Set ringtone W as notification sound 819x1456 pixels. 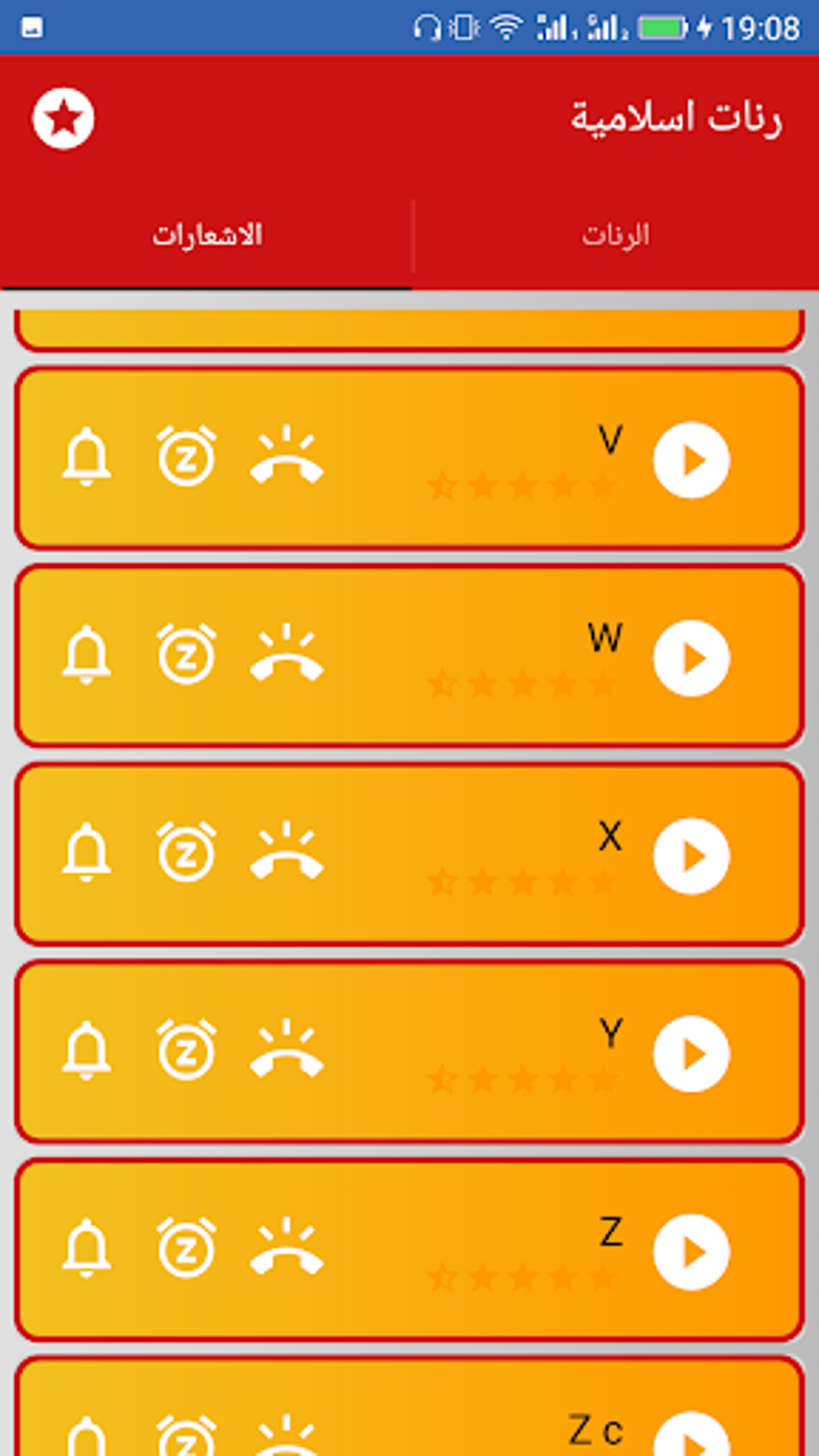click(87, 655)
